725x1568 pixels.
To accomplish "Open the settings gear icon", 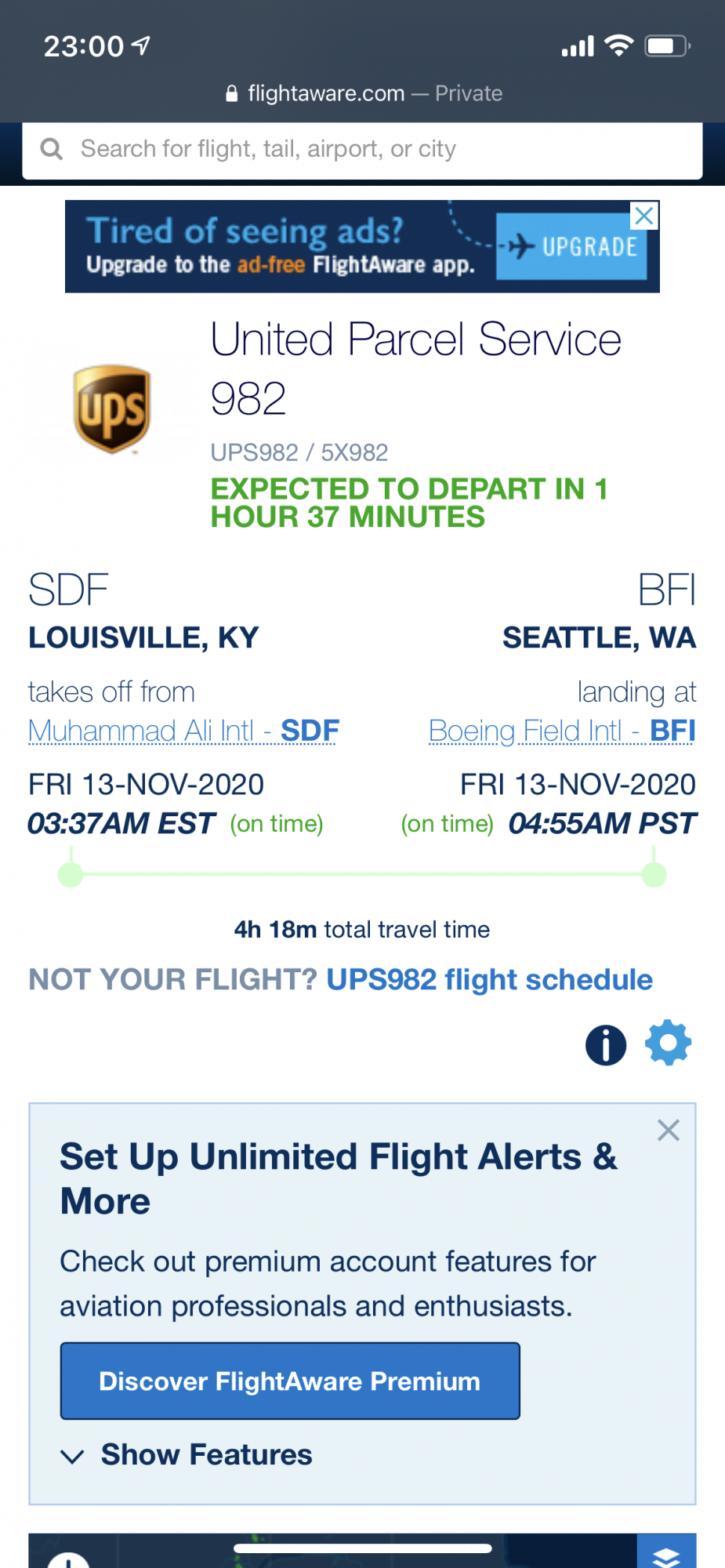I will pyautogui.click(x=668, y=1043).
